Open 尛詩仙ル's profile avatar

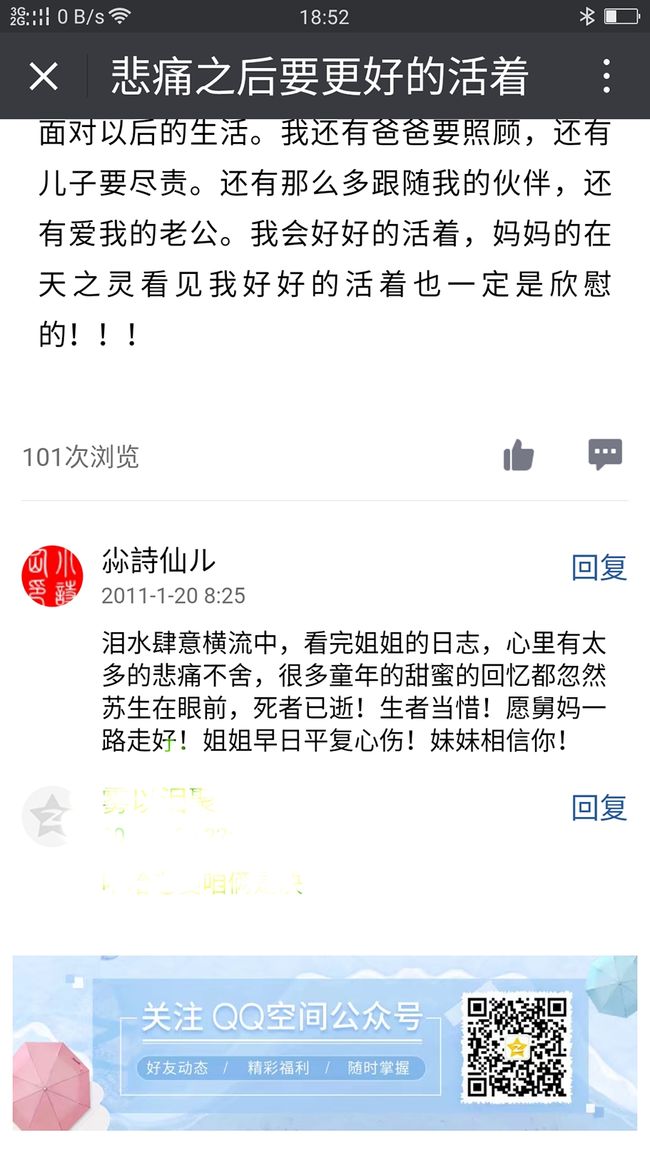tap(52, 577)
